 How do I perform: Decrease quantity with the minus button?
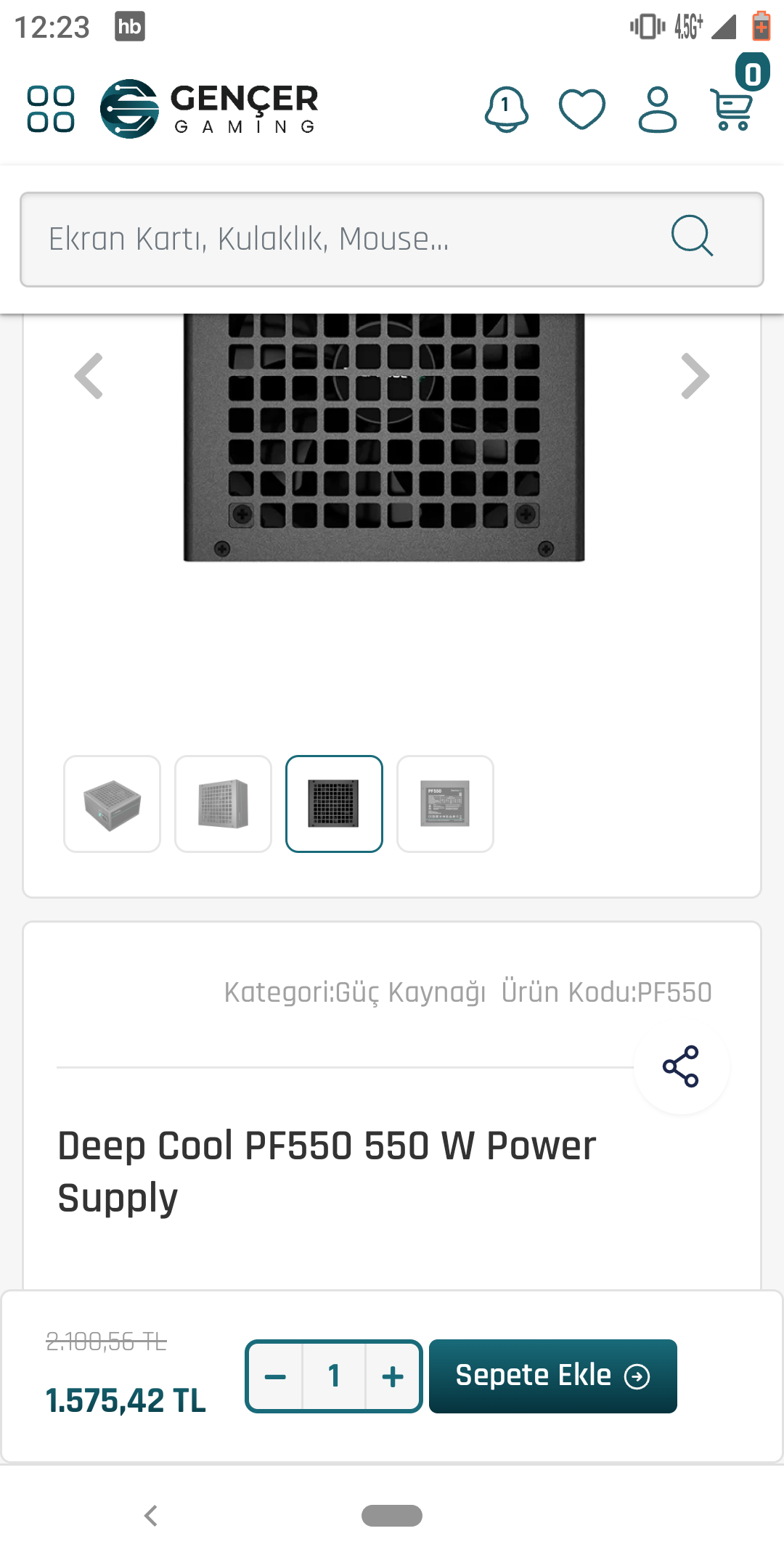[276, 1376]
